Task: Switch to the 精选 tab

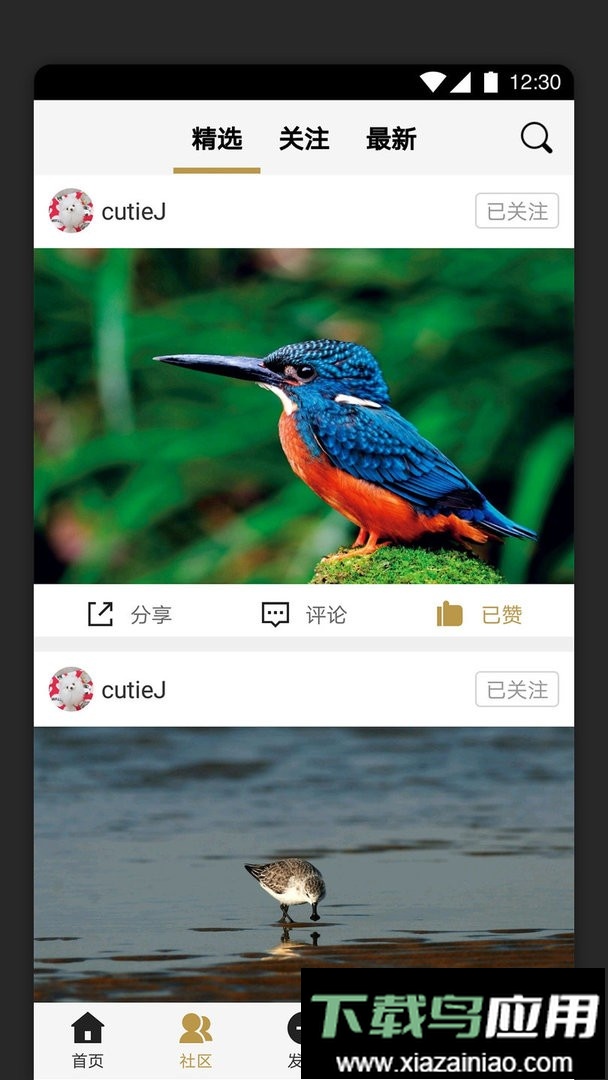Action: 217,139
